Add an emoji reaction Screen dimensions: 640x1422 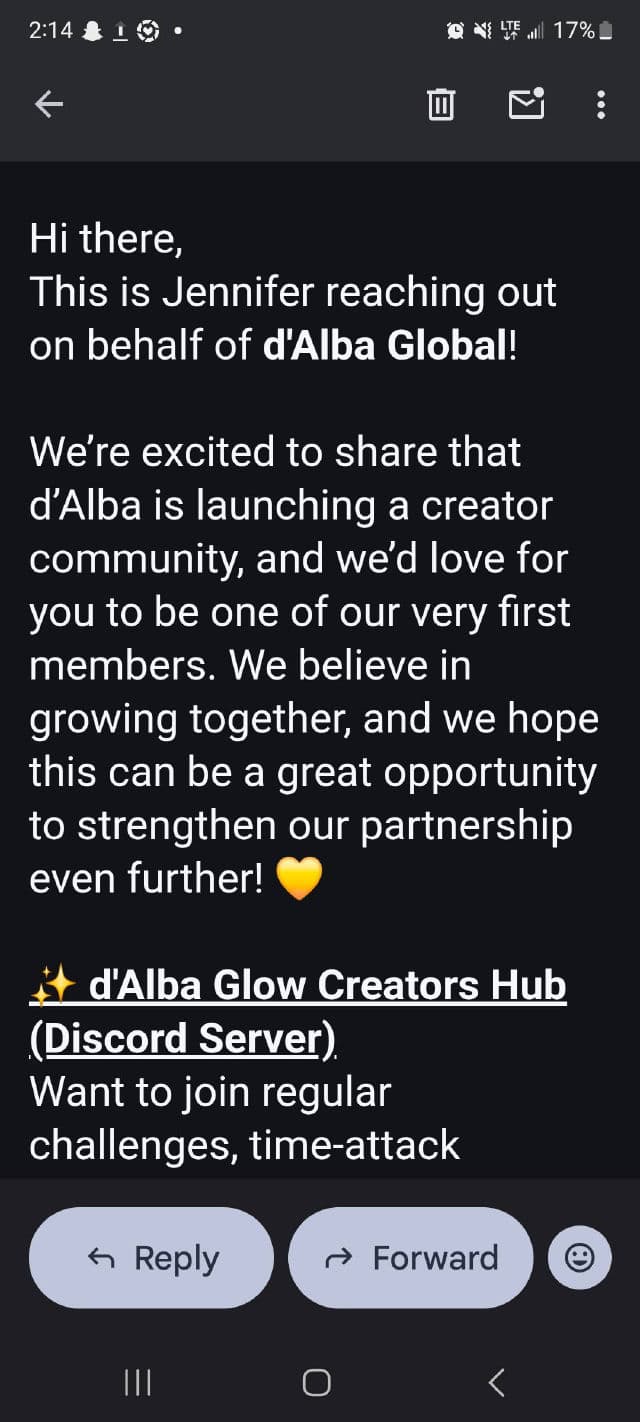coord(579,1258)
